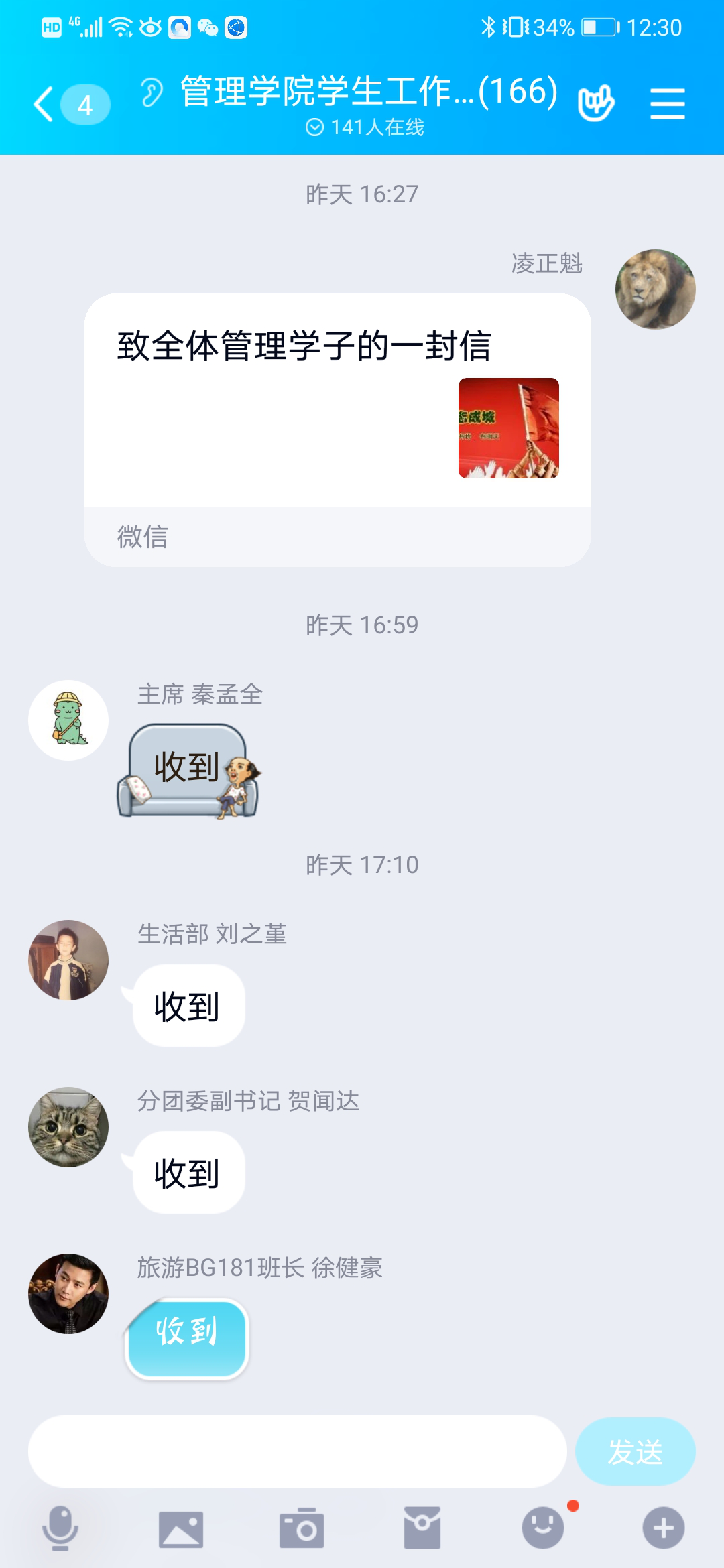Open the group menu hamburger icon
The height and width of the screenshot is (1568, 724).
[x=667, y=105]
